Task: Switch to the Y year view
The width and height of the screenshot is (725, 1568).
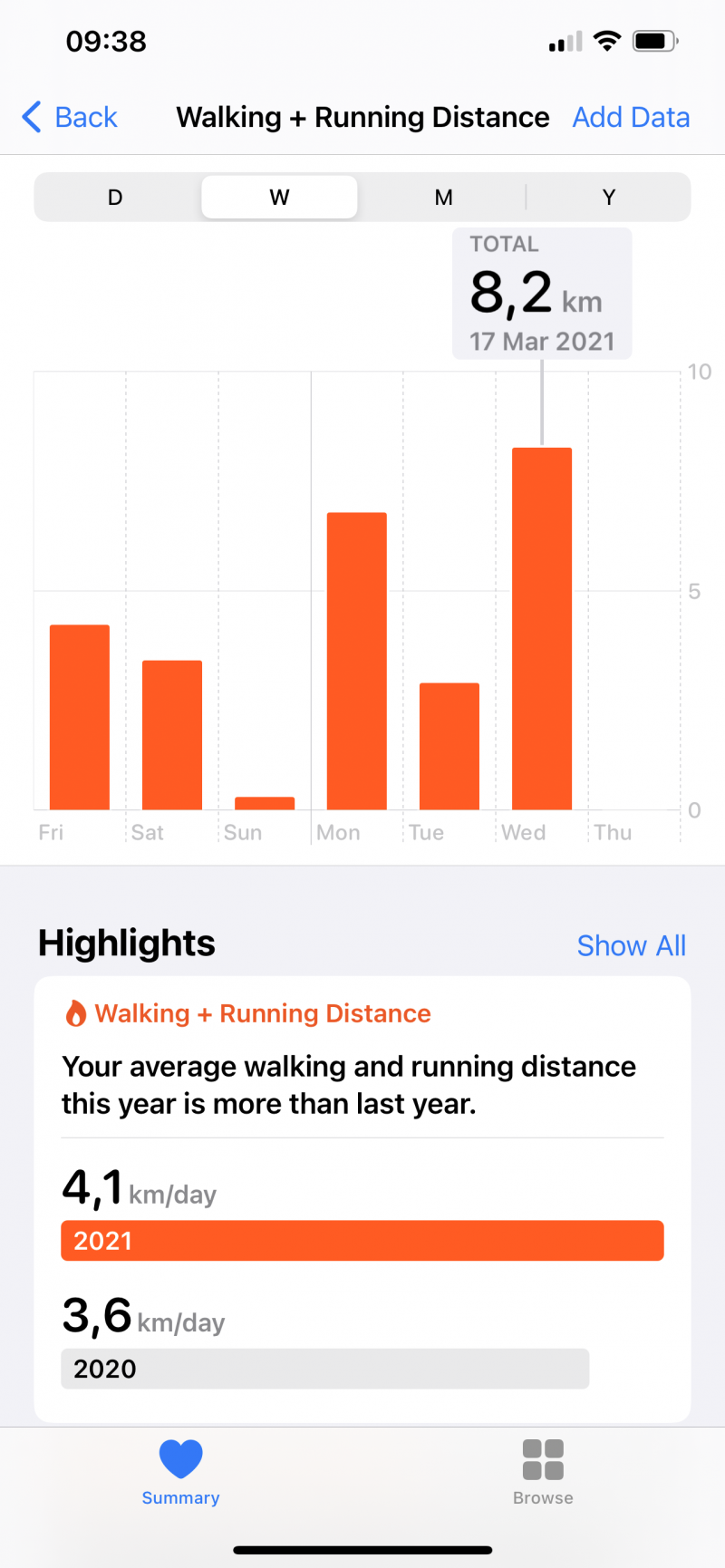Action: coord(609,198)
